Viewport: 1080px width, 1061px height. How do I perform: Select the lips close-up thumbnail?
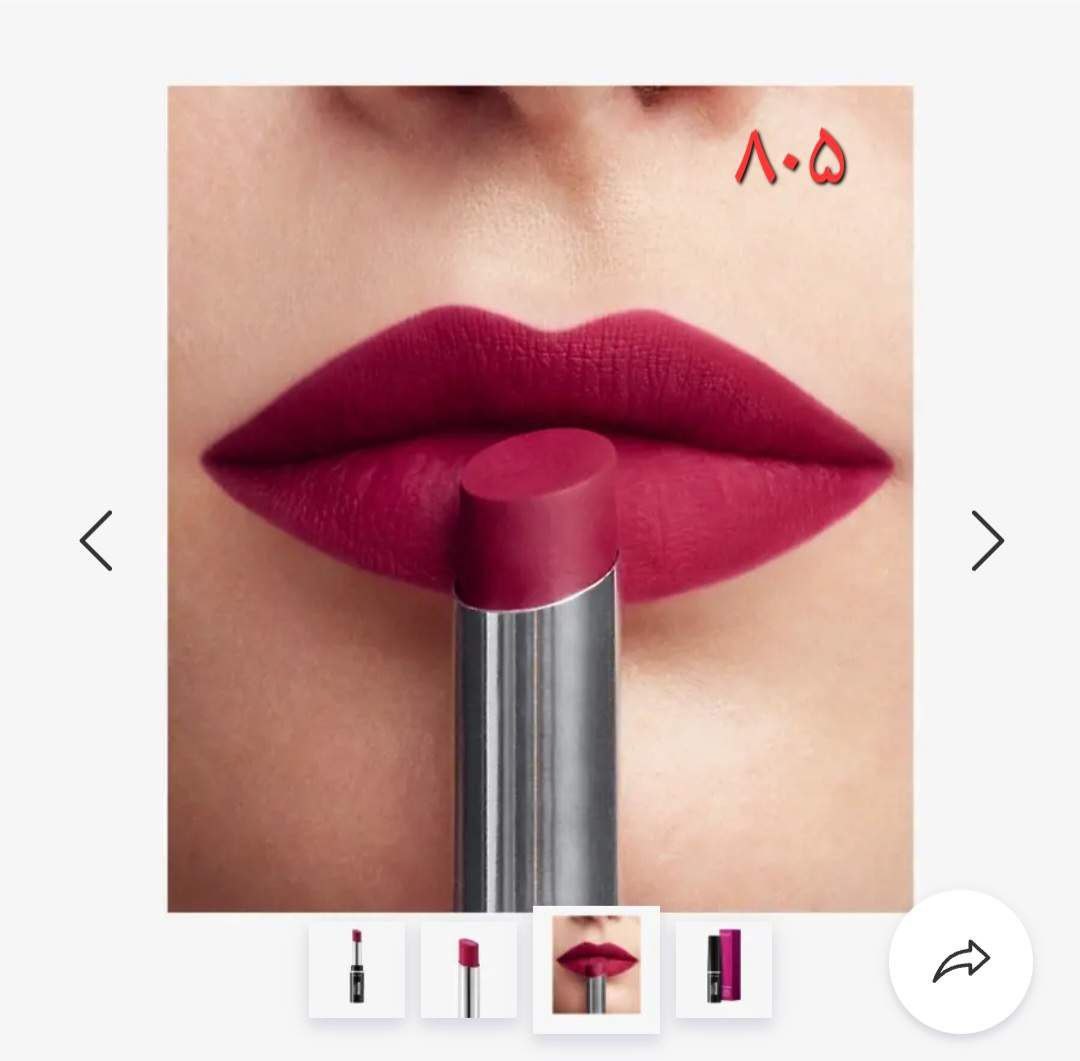coord(596,967)
